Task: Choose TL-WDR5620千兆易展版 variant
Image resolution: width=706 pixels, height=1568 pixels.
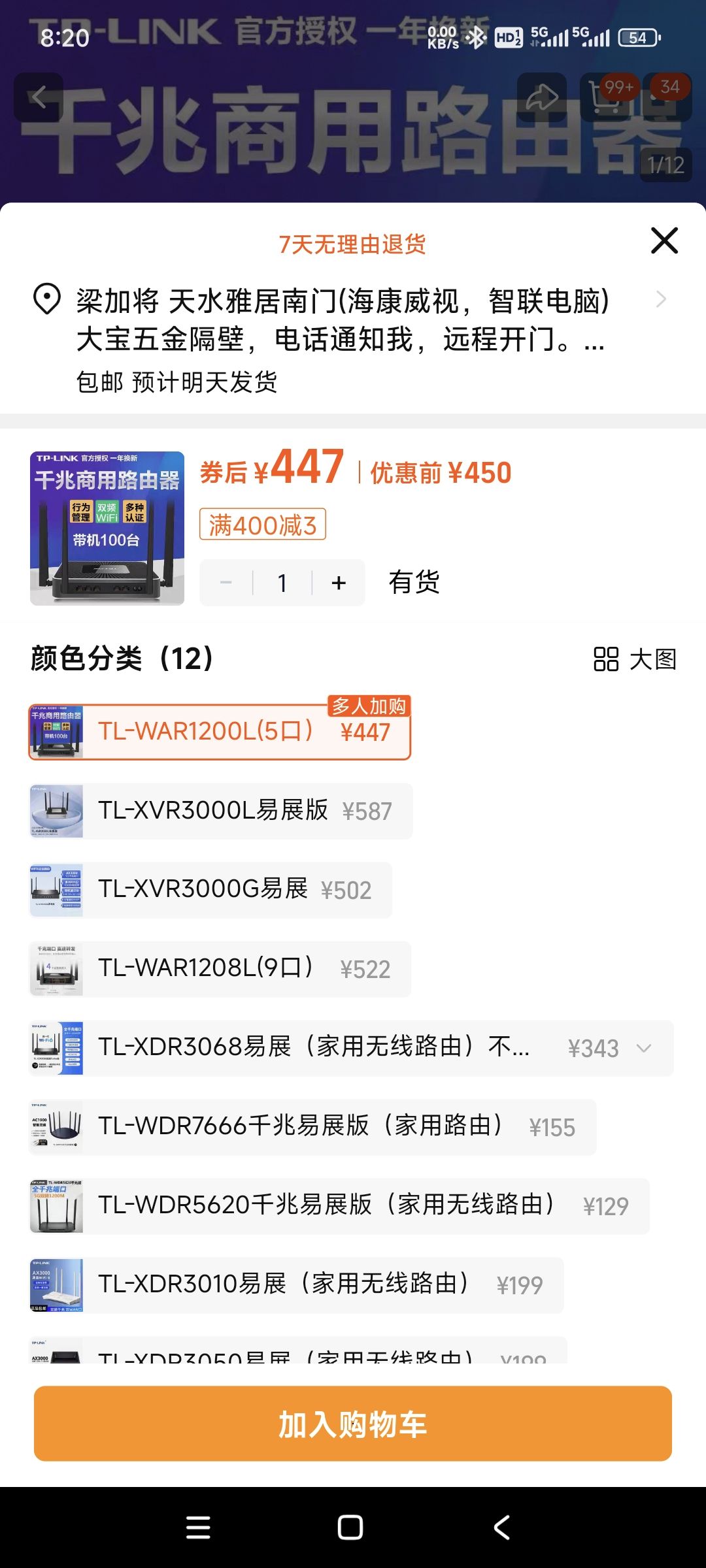Action: coord(339,1206)
